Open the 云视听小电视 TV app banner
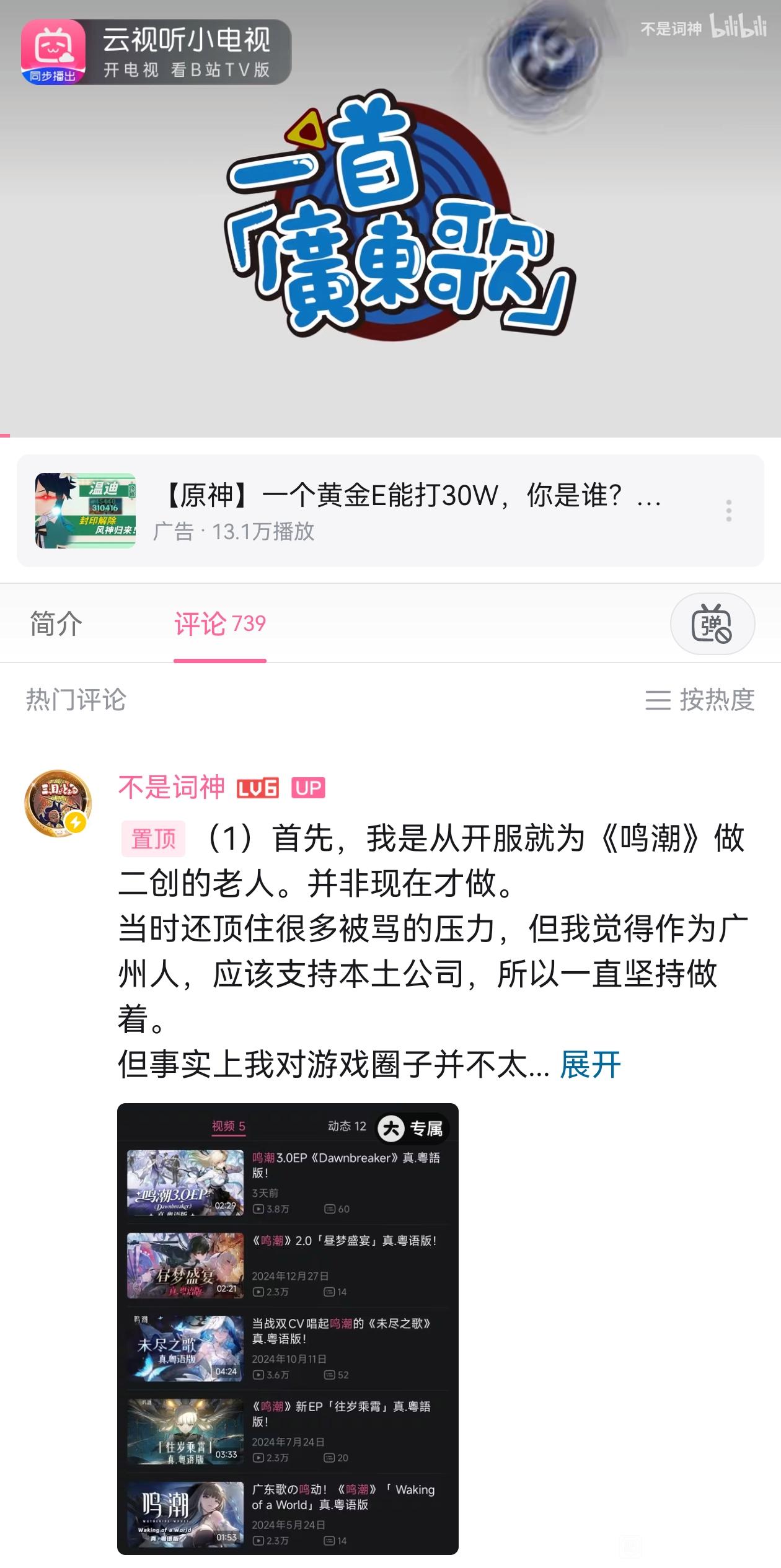Image resolution: width=781 pixels, height=1568 pixels. point(156,52)
